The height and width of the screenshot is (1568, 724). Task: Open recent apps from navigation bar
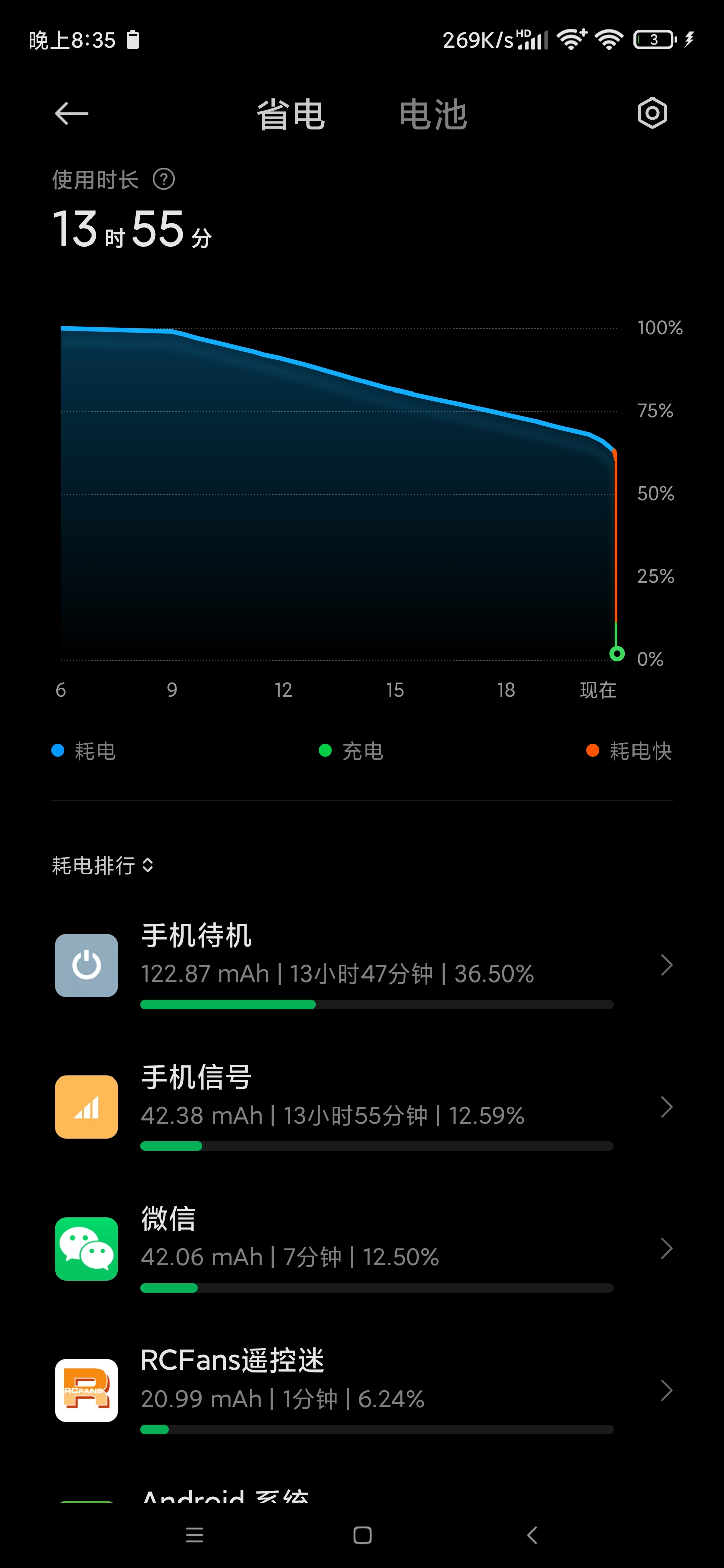point(194,1535)
